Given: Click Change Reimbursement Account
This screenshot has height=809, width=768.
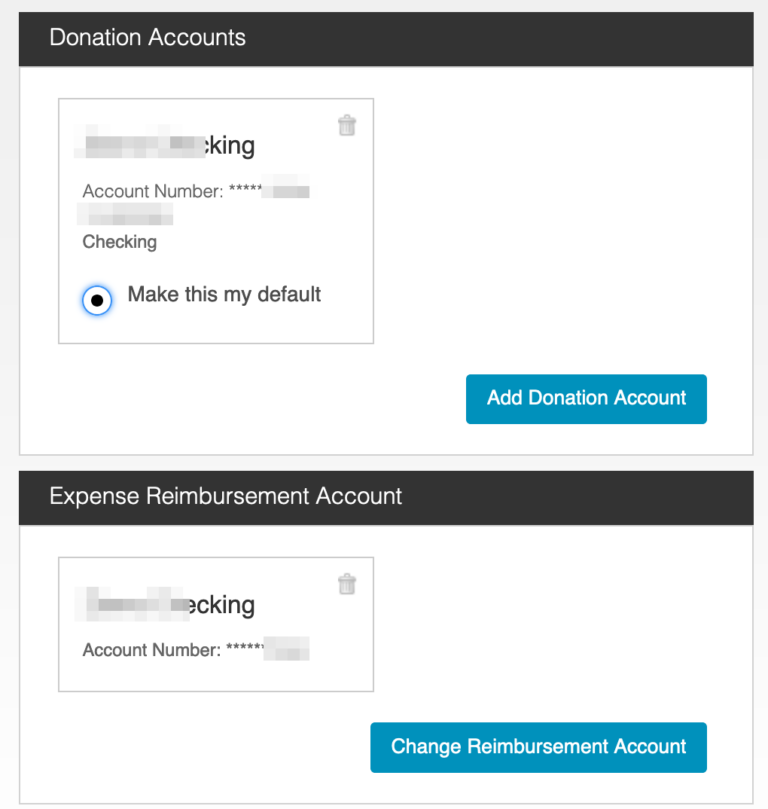Looking at the screenshot, I should point(538,746).
